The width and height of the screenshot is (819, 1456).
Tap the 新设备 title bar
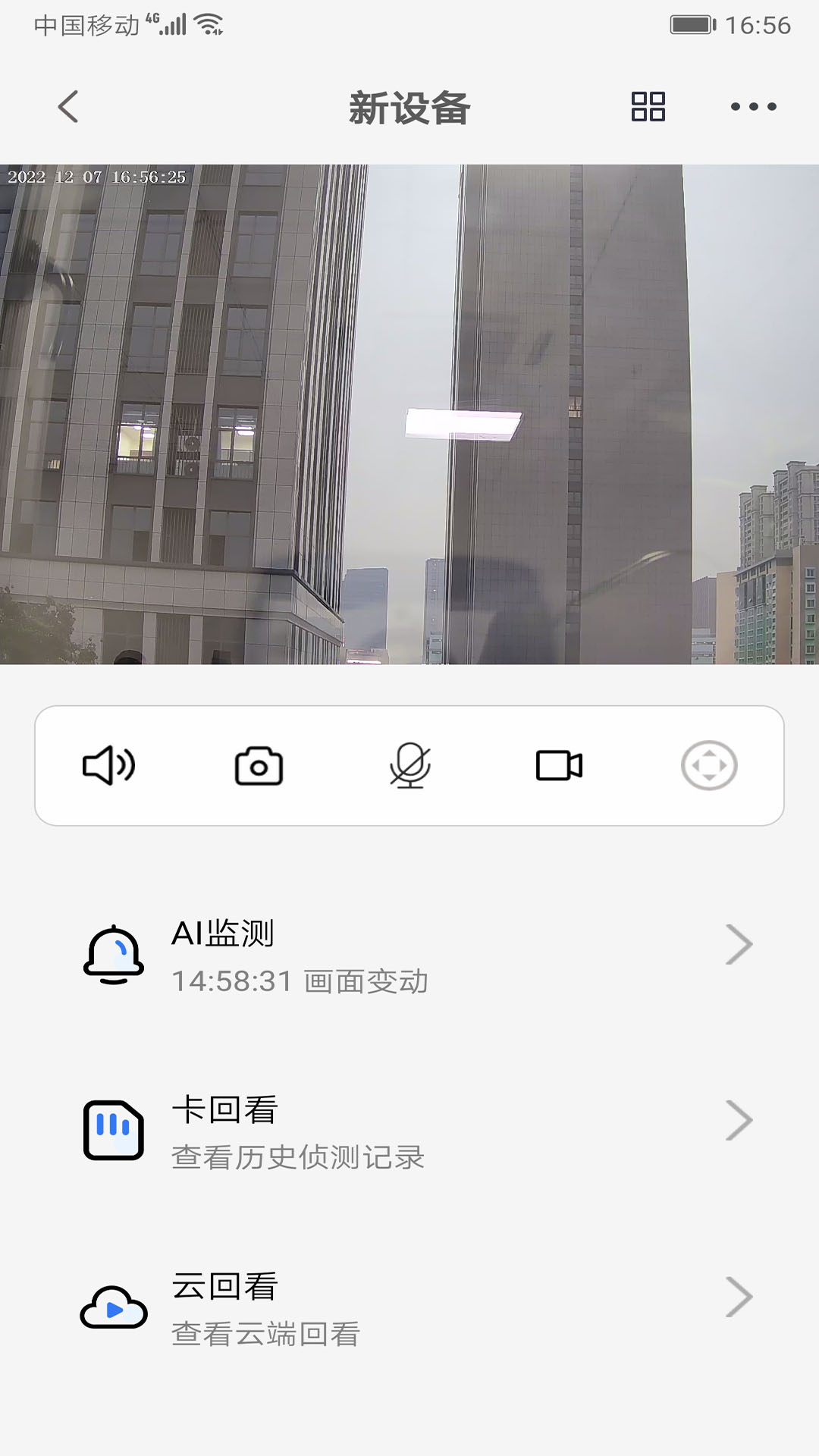point(409,108)
